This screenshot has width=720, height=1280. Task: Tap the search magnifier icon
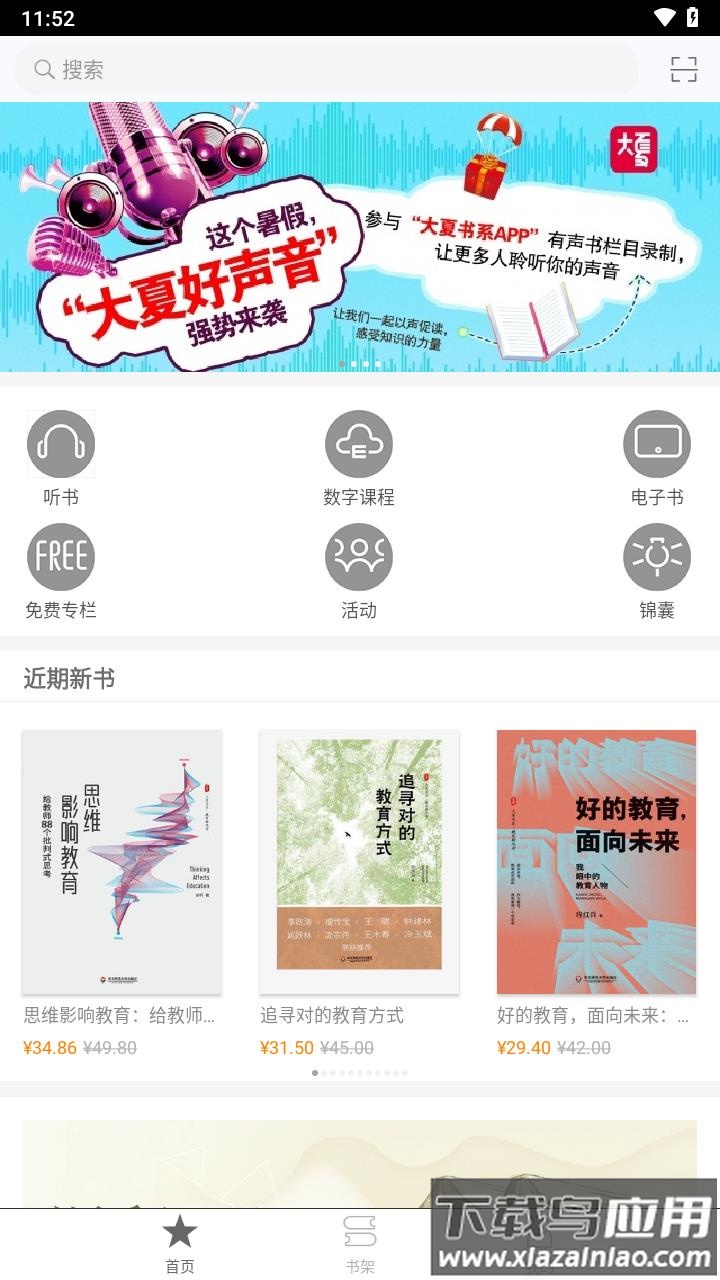[x=42, y=69]
